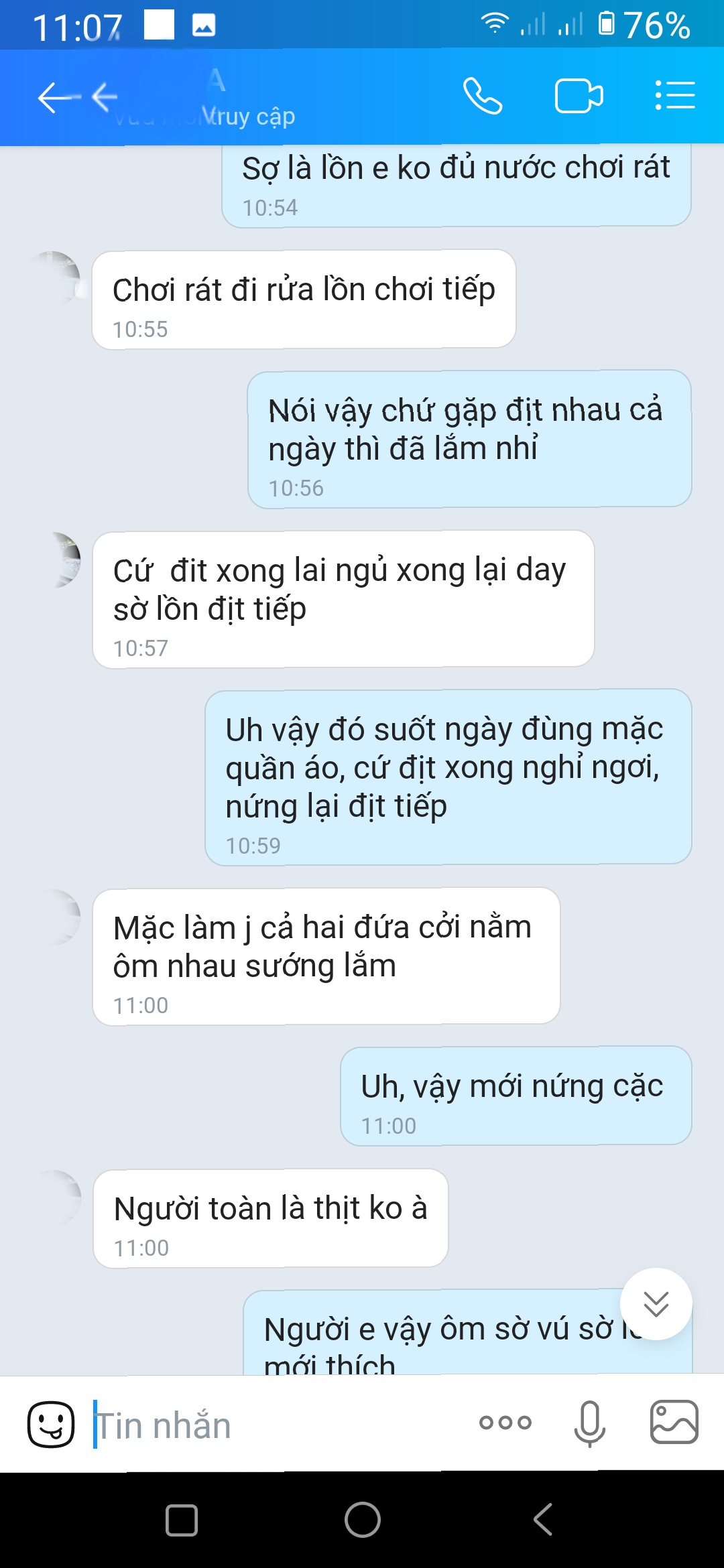Screen dimensions: 724x1568
Task: Jump to the latest messages
Action: coord(656,1304)
